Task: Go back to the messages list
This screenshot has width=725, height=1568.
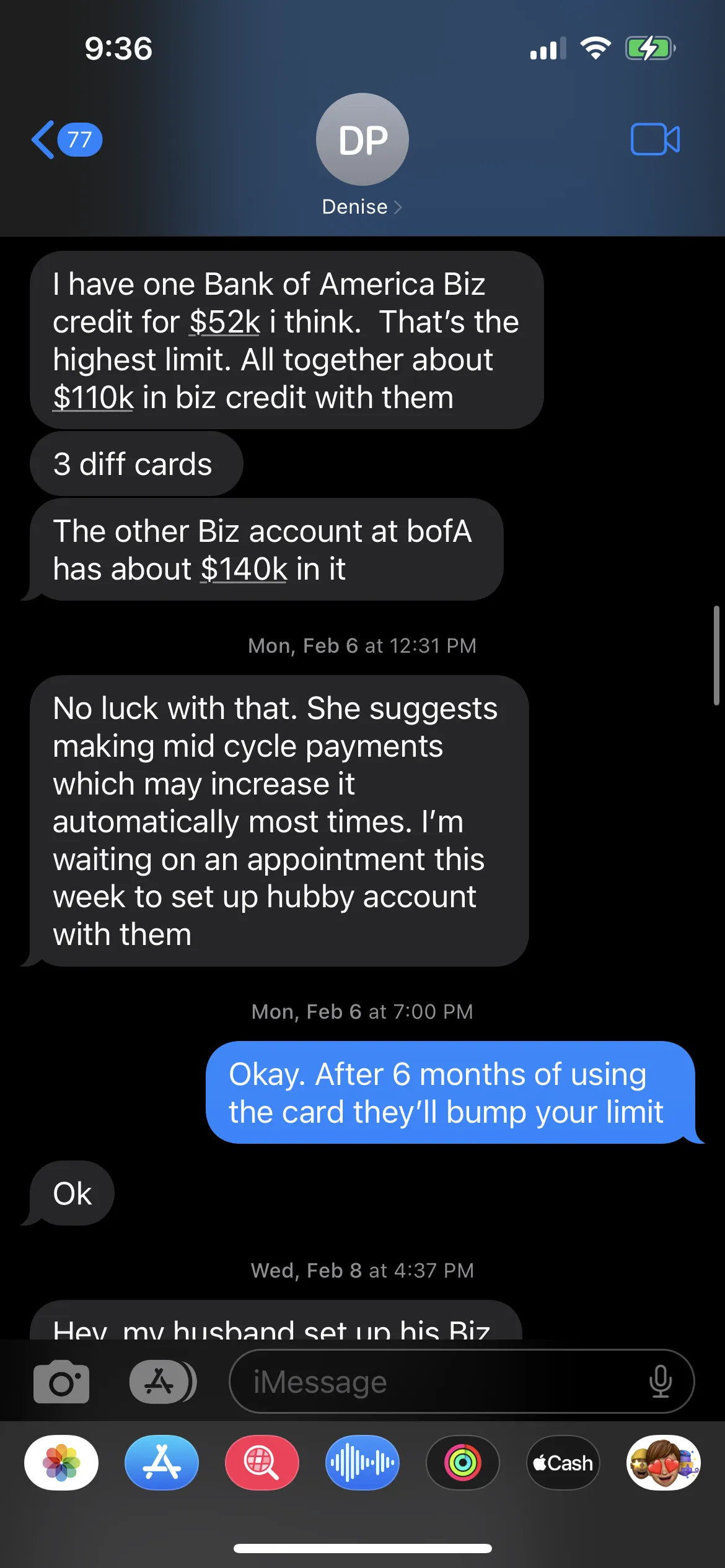Action: point(65,140)
